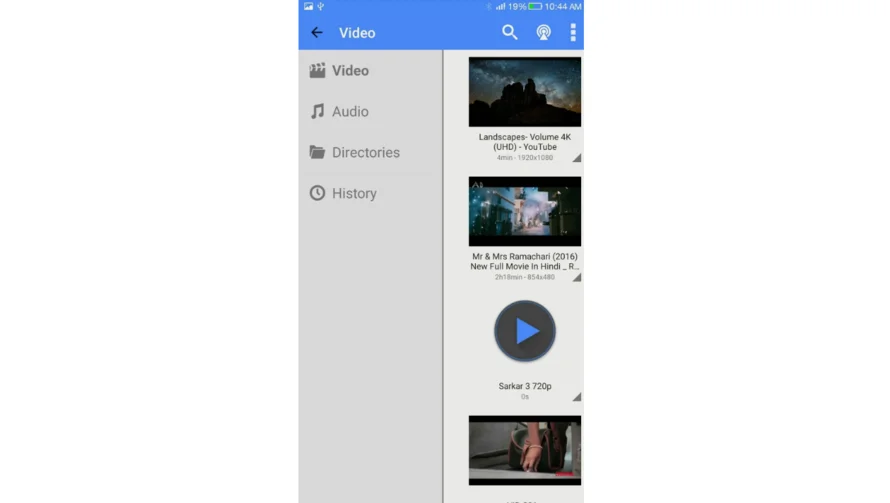View playback History
The image size is (890, 503).
coord(354,194)
